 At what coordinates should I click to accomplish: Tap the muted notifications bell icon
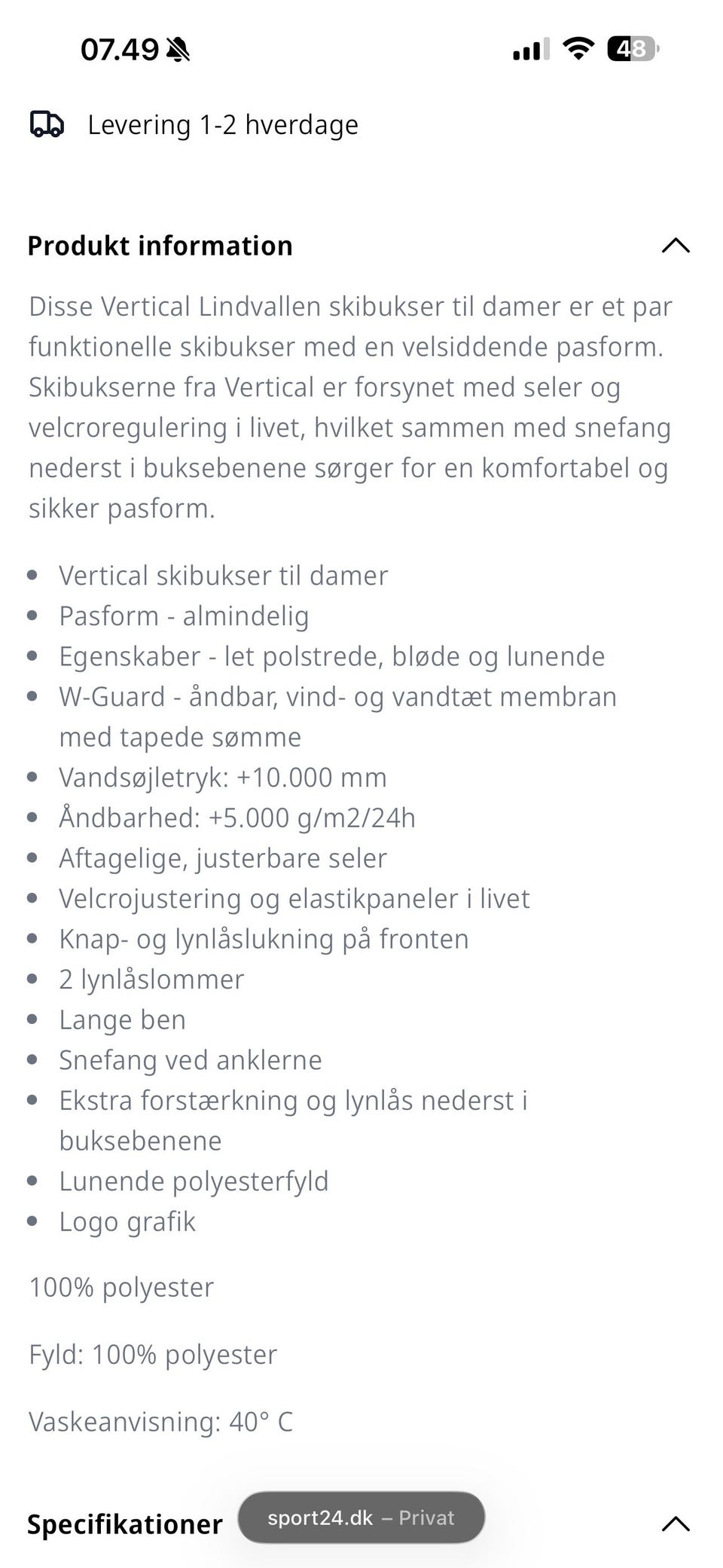[178, 48]
